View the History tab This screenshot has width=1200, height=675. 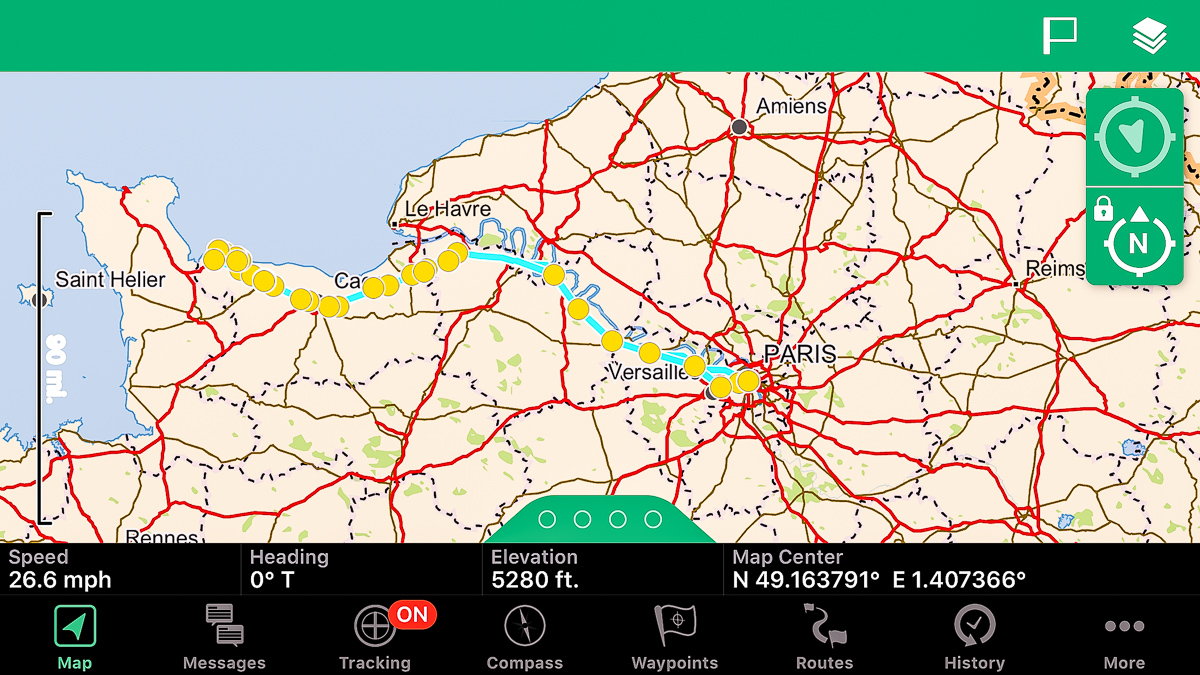point(974,637)
